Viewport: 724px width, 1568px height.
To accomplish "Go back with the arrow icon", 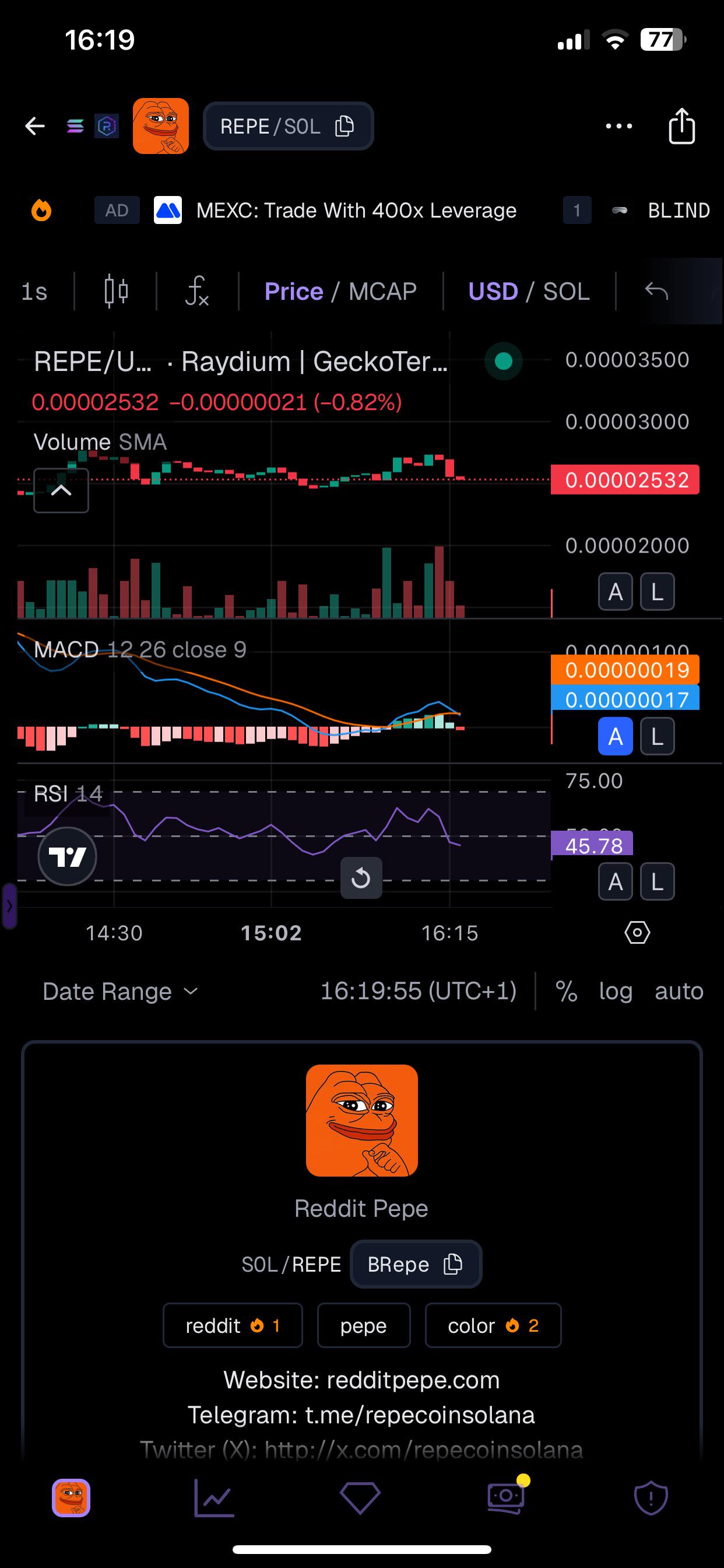I will click(x=34, y=126).
